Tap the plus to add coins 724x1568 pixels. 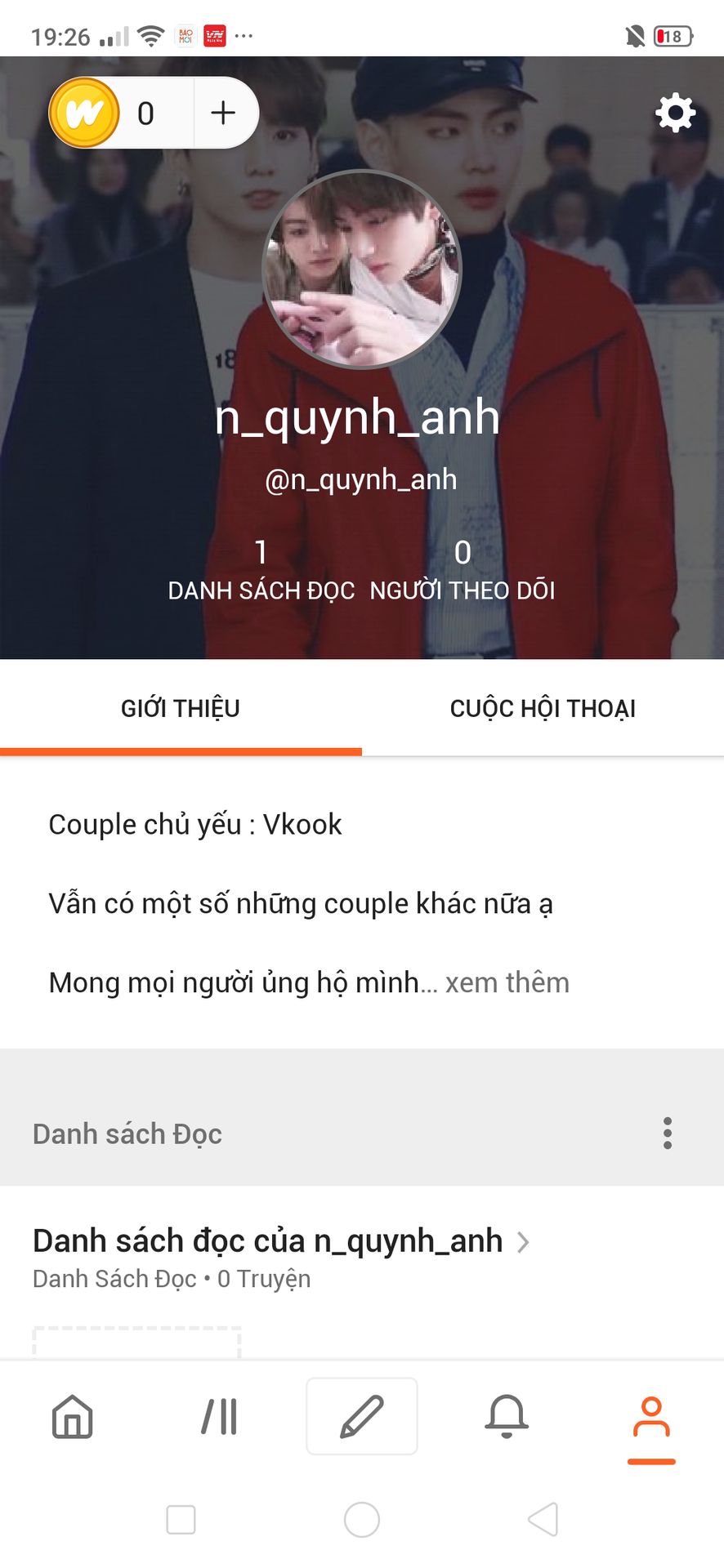click(223, 113)
